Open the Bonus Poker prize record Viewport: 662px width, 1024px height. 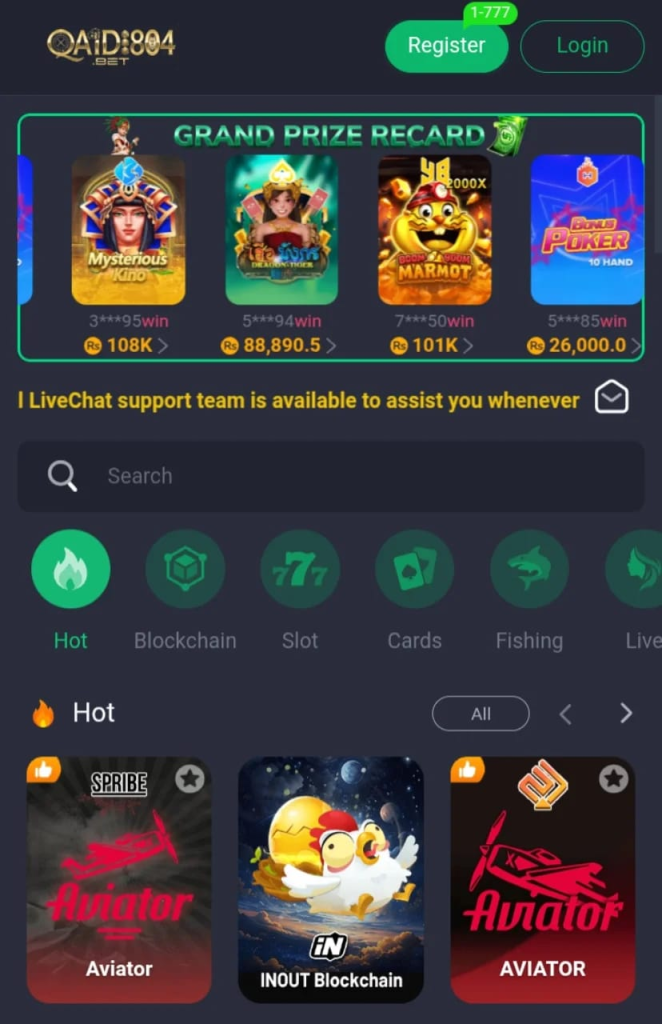tap(587, 230)
